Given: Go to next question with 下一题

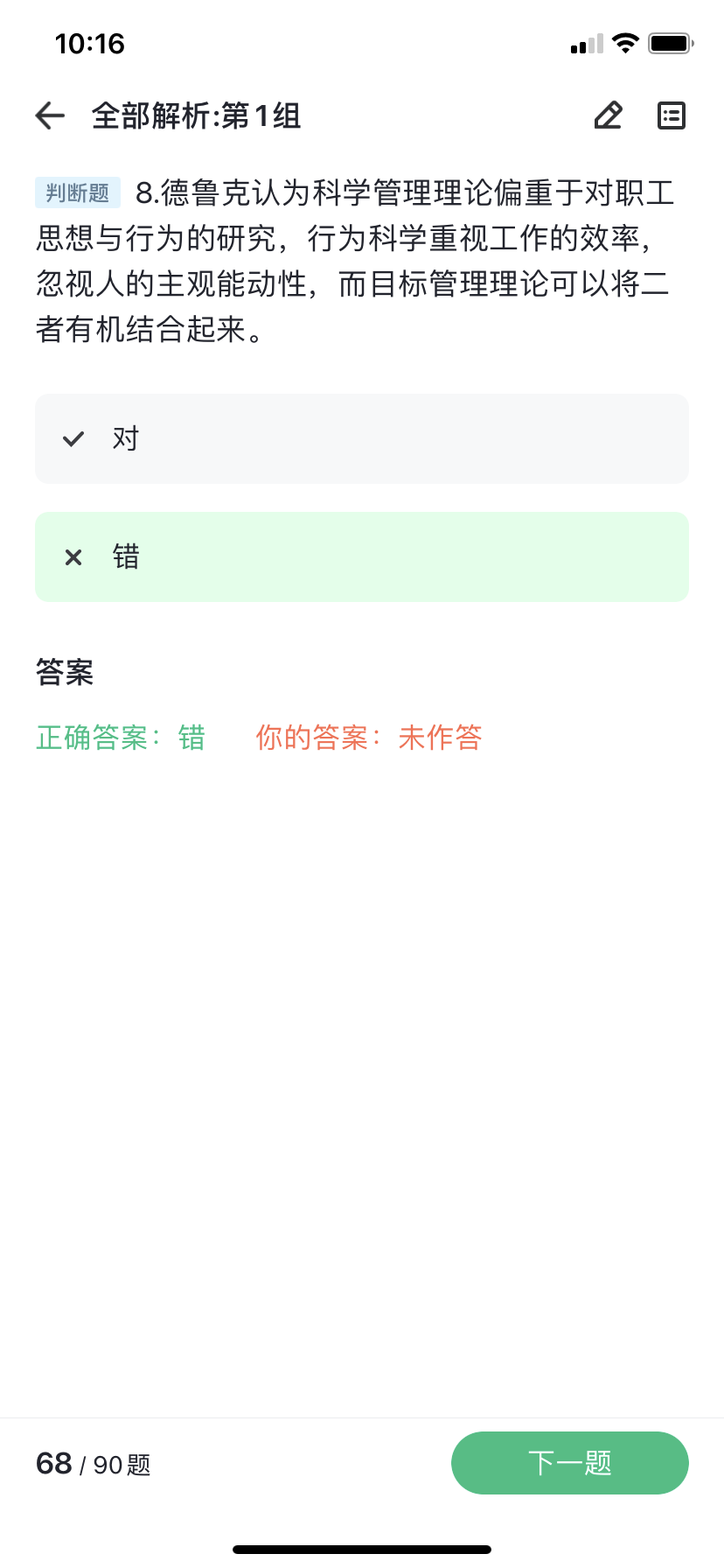Looking at the screenshot, I should click(570, 1463).
